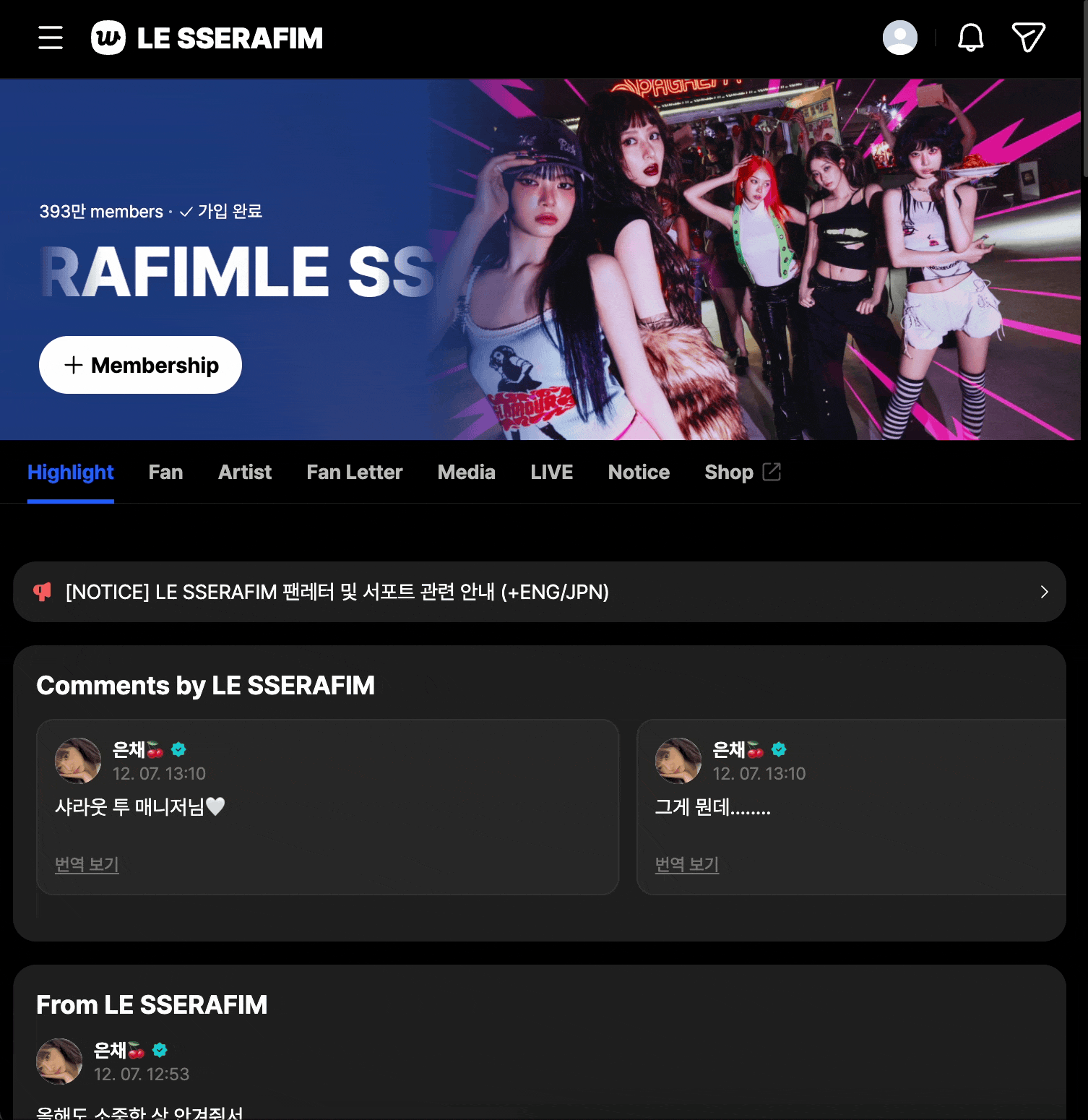Go to the Media tab
Image resolution: width=1088 pixels, height=1120 pixels.
pos(466,472)
